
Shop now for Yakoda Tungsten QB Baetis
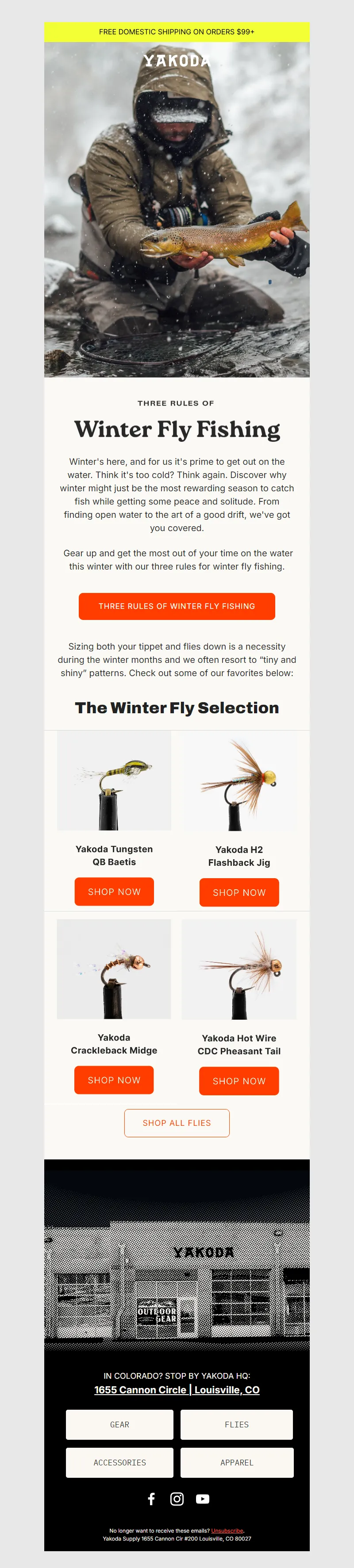pos(114,892)
